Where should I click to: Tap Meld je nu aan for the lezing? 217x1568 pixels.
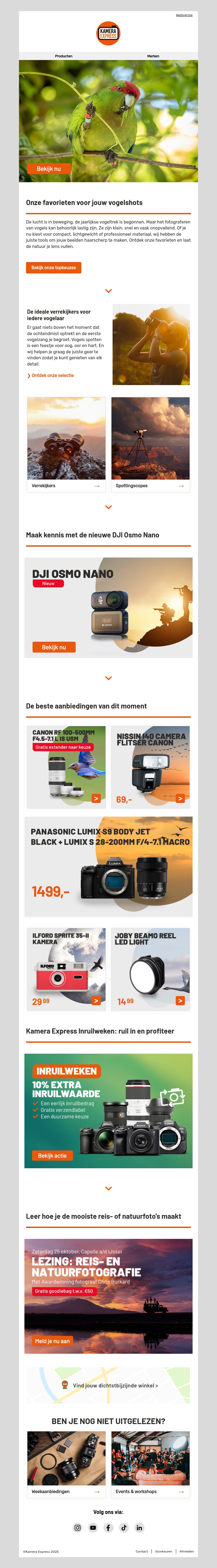(x=52, y=1340)
